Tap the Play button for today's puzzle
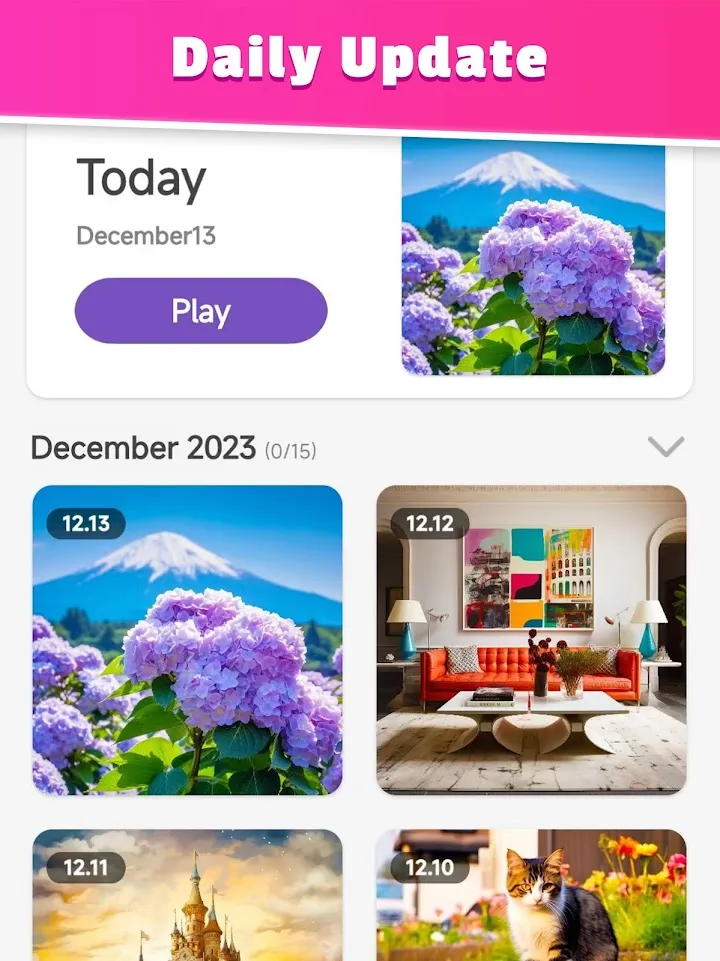 point(201,311)
